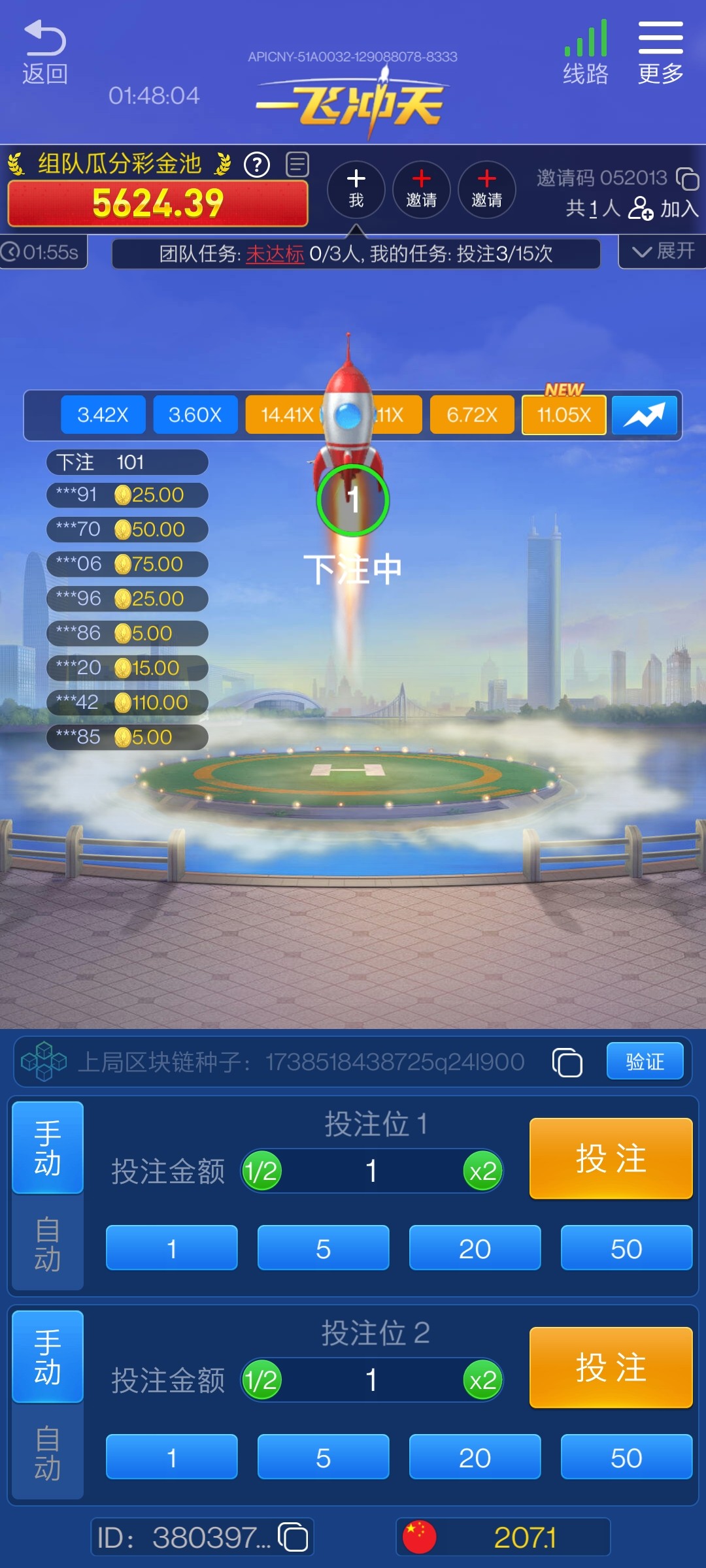The height and width of the screenshot is (1568, 706).
Task: Tap the 返回 back arrow
Action: (x=44, y=52)
